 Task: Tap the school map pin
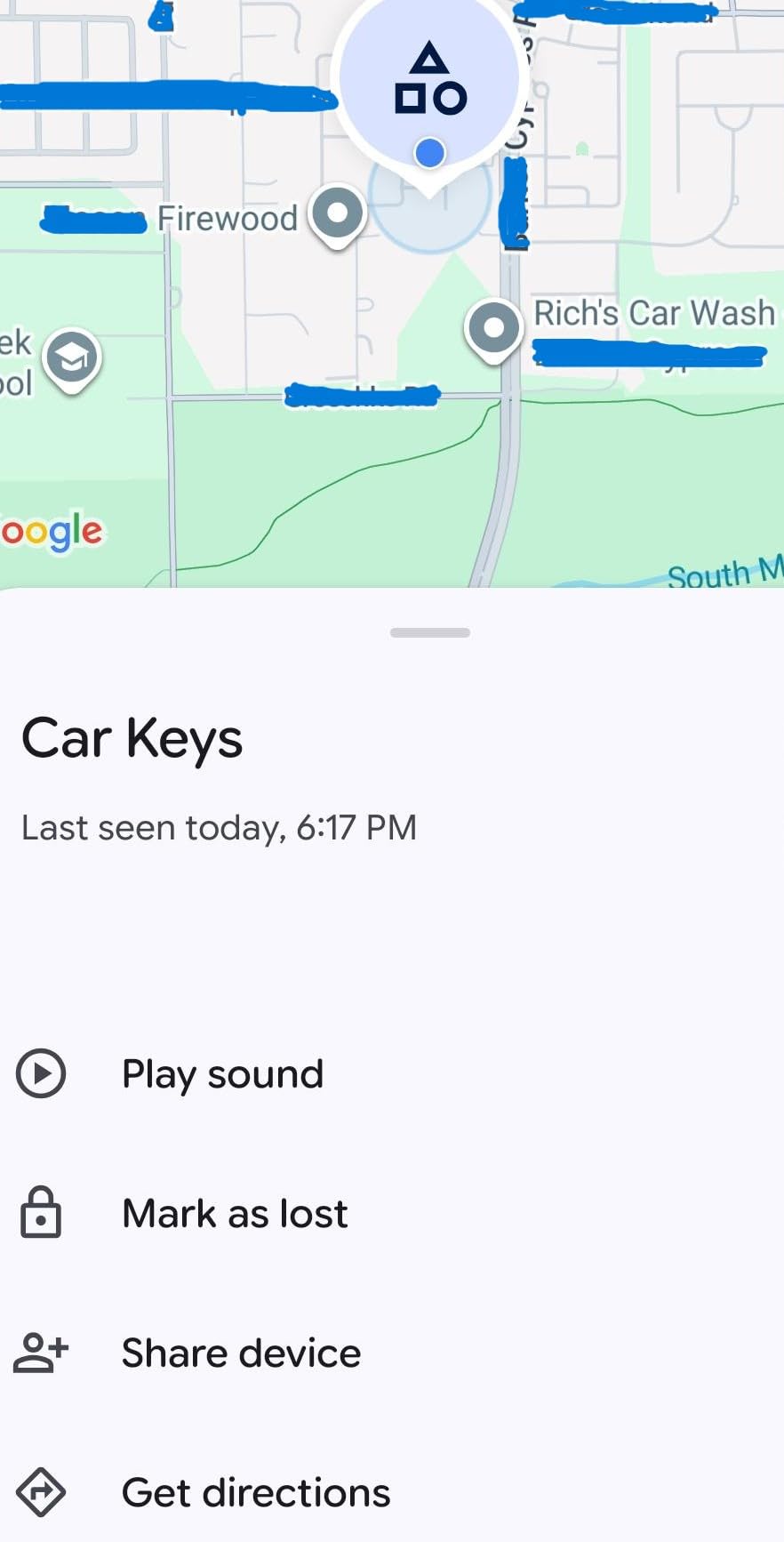pos(72,357)
